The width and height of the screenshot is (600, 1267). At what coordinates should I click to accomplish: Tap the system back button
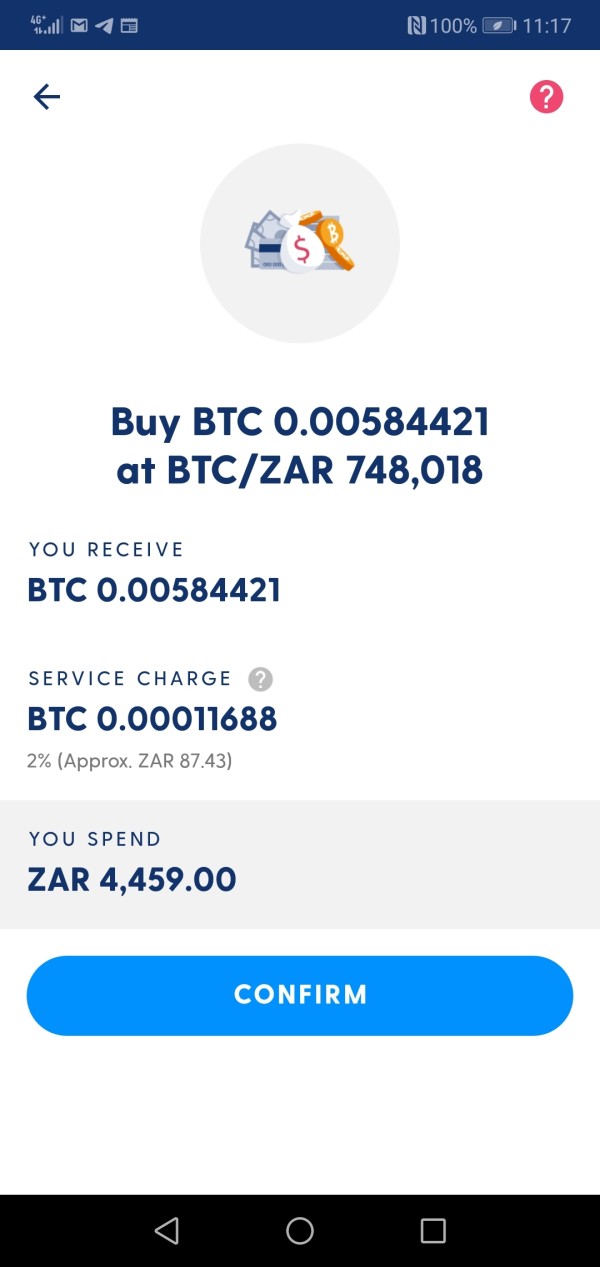click(x=167, y=1230)
